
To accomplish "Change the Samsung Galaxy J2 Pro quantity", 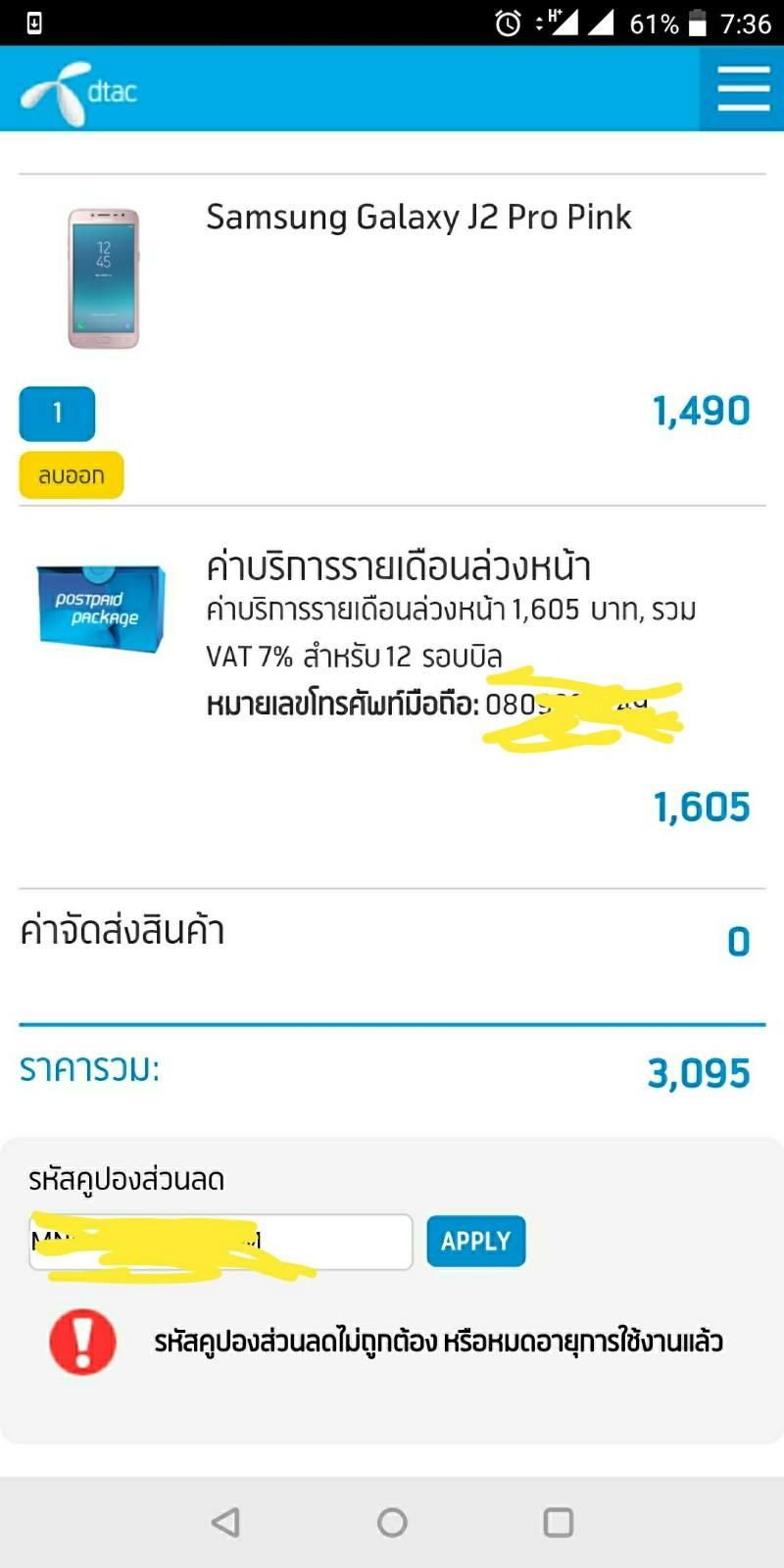I will 57,414.
